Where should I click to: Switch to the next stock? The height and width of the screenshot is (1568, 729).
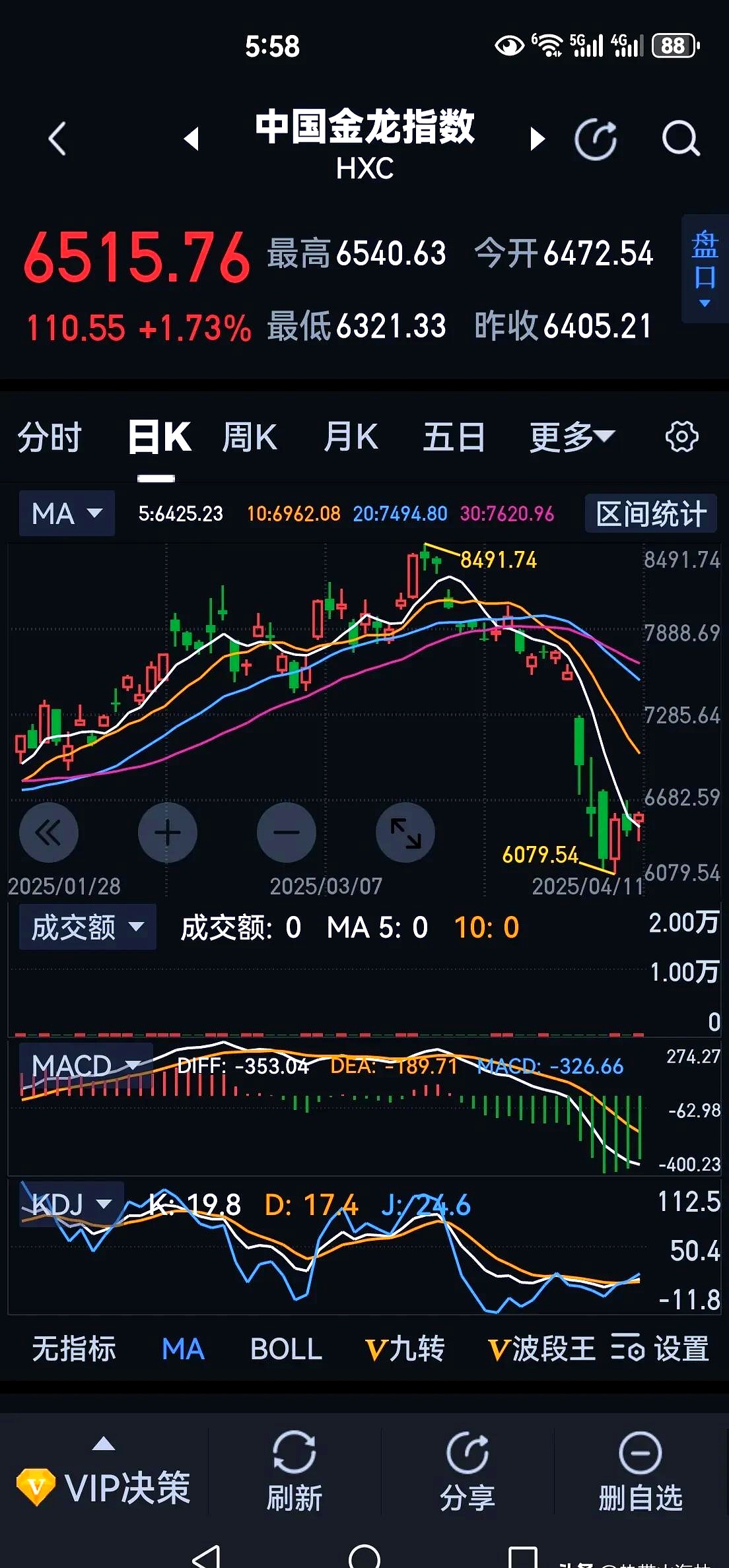point(538,139)
